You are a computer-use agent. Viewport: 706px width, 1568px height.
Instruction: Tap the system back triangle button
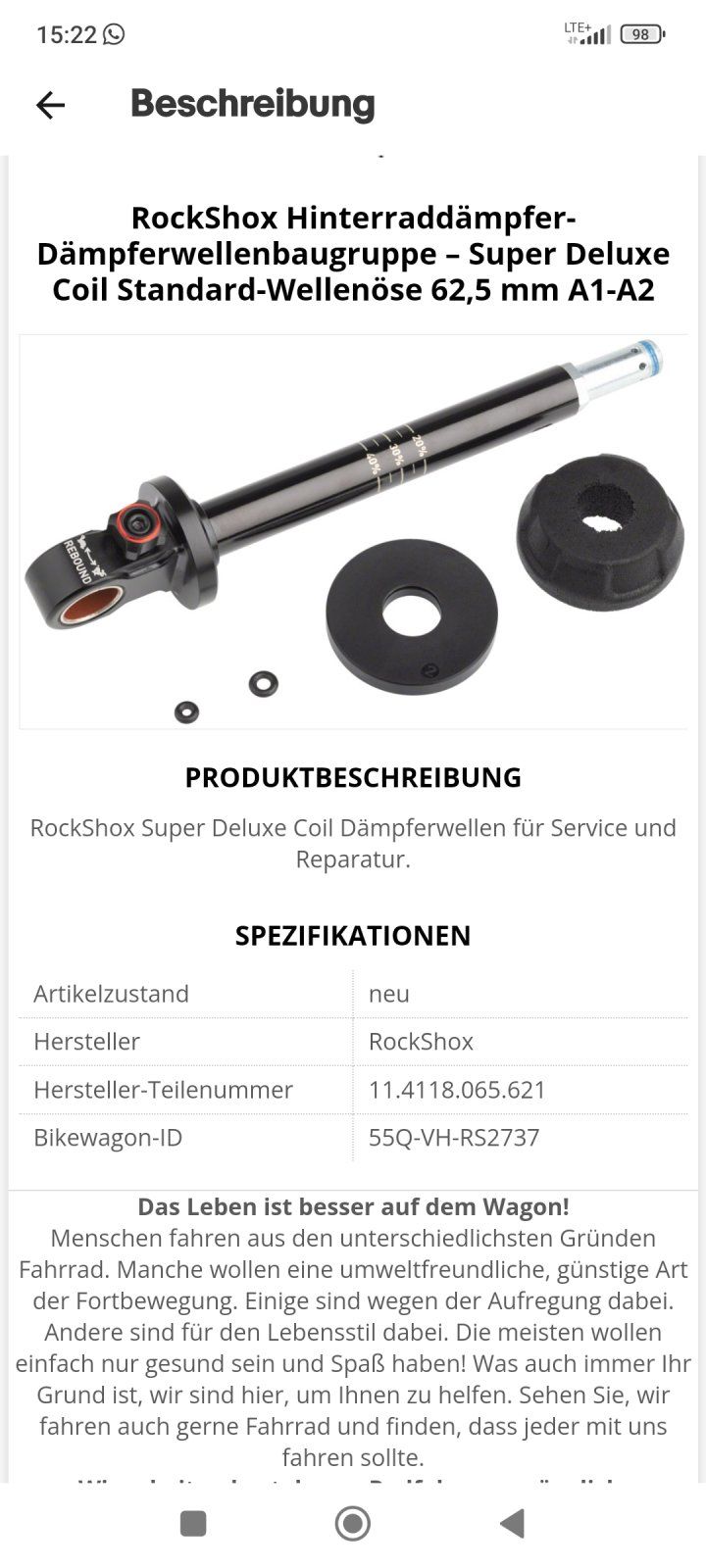click(x=512, y=1523)
